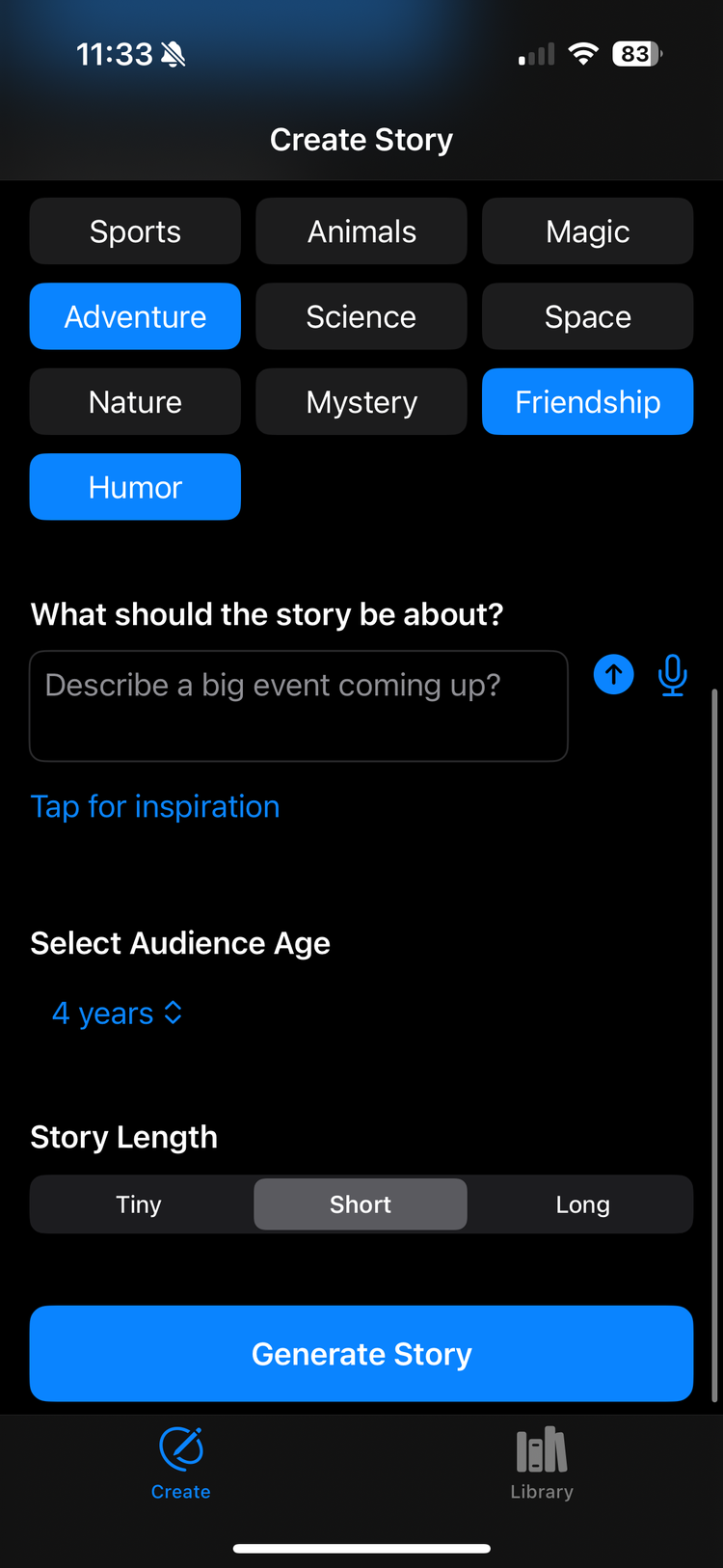Focus the story description text field
The width and height of the screenshot is (723, 1568).
click(x=299, y=706)
